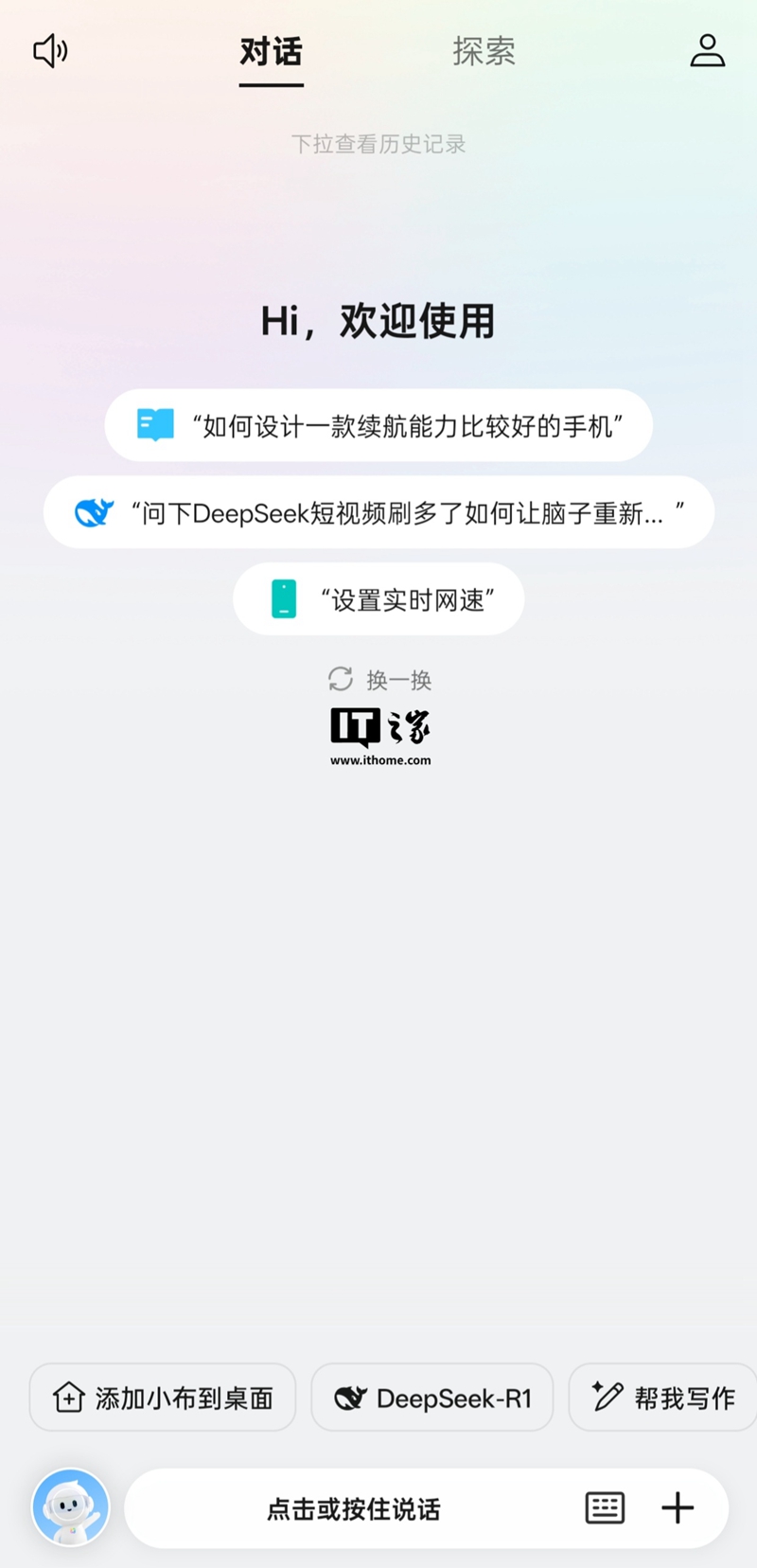Switch to keyboard input
Viewport: 757px width, 1568px height.
tap(605, 1507)
